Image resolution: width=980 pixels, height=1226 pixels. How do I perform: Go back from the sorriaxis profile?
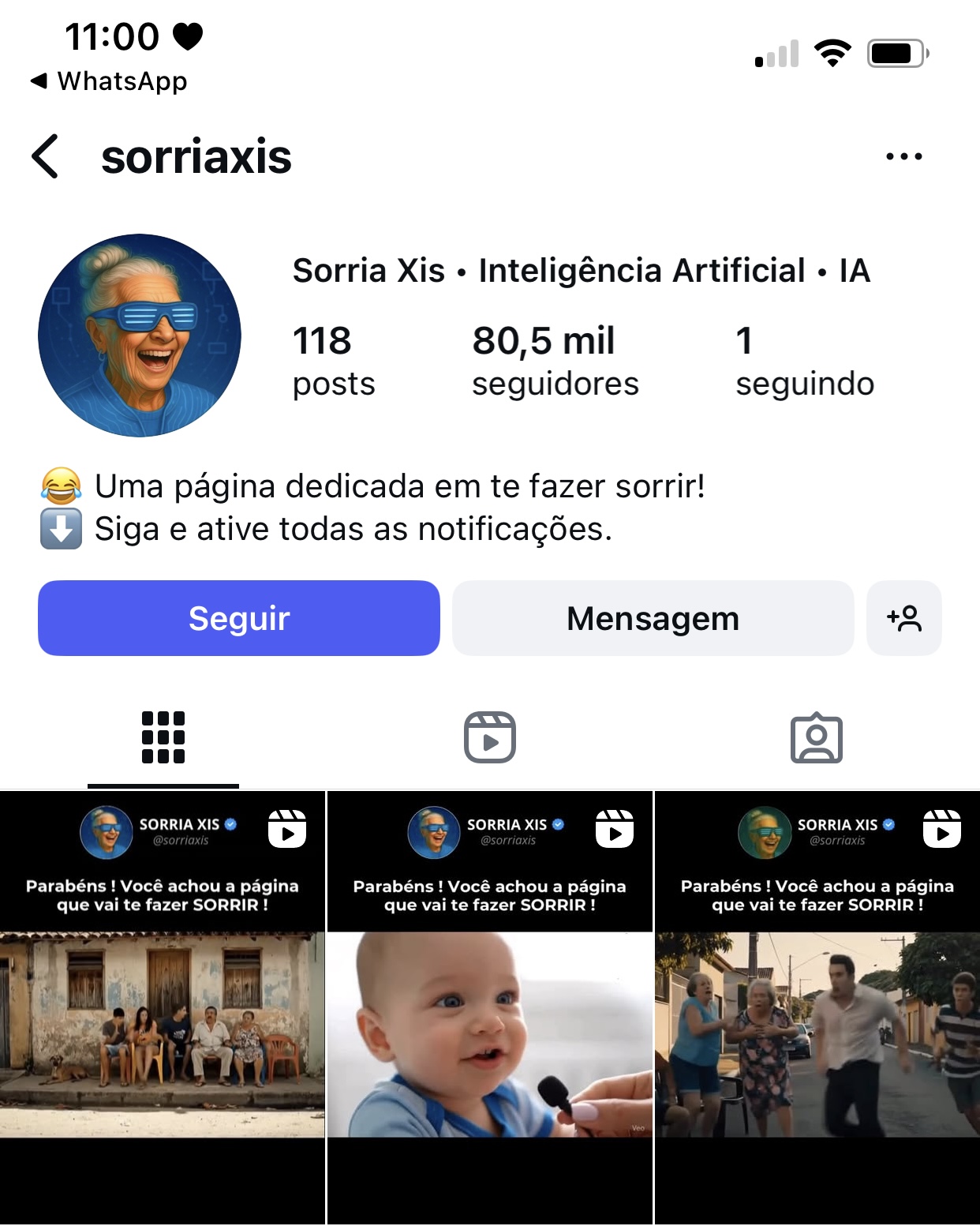[x=46, y=156]
